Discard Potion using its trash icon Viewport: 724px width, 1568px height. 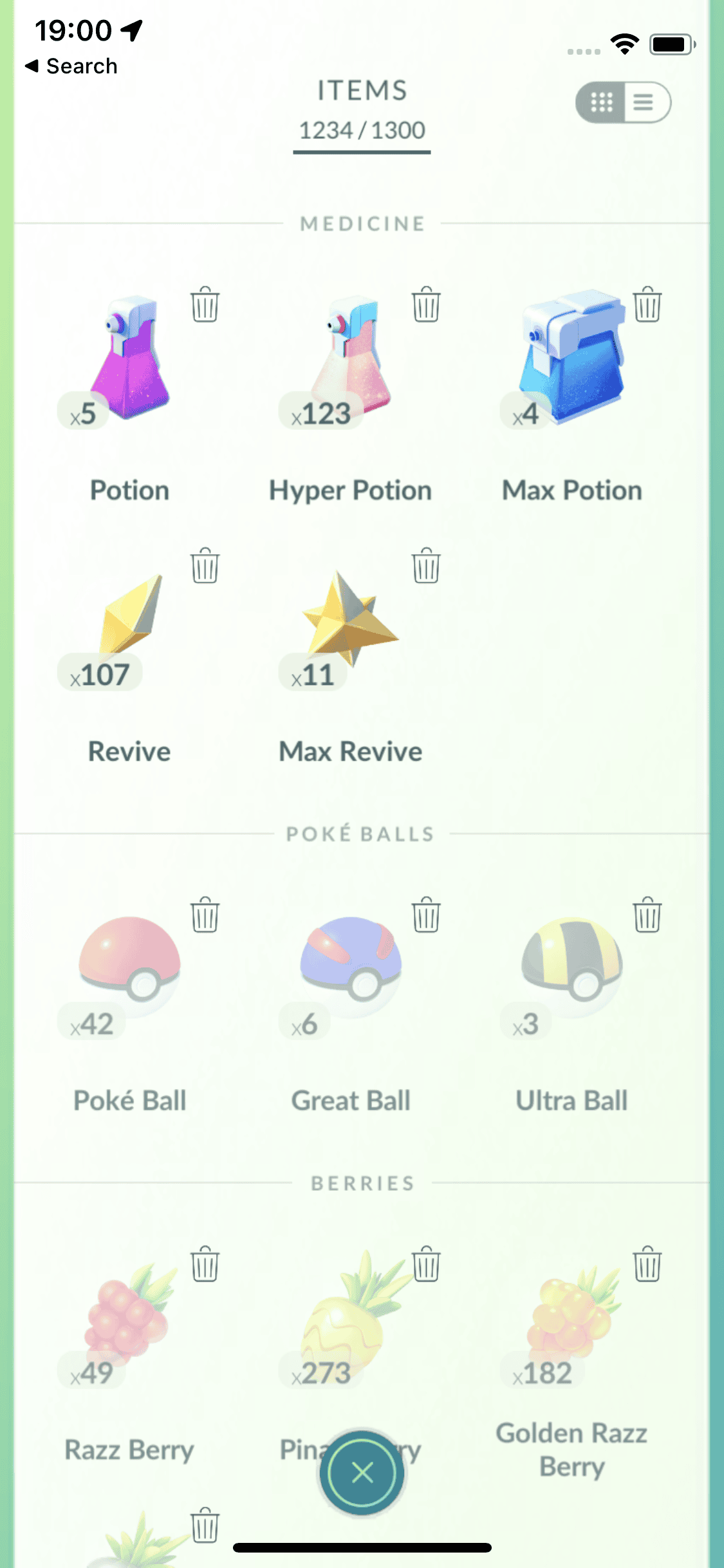tap(205, 304)
